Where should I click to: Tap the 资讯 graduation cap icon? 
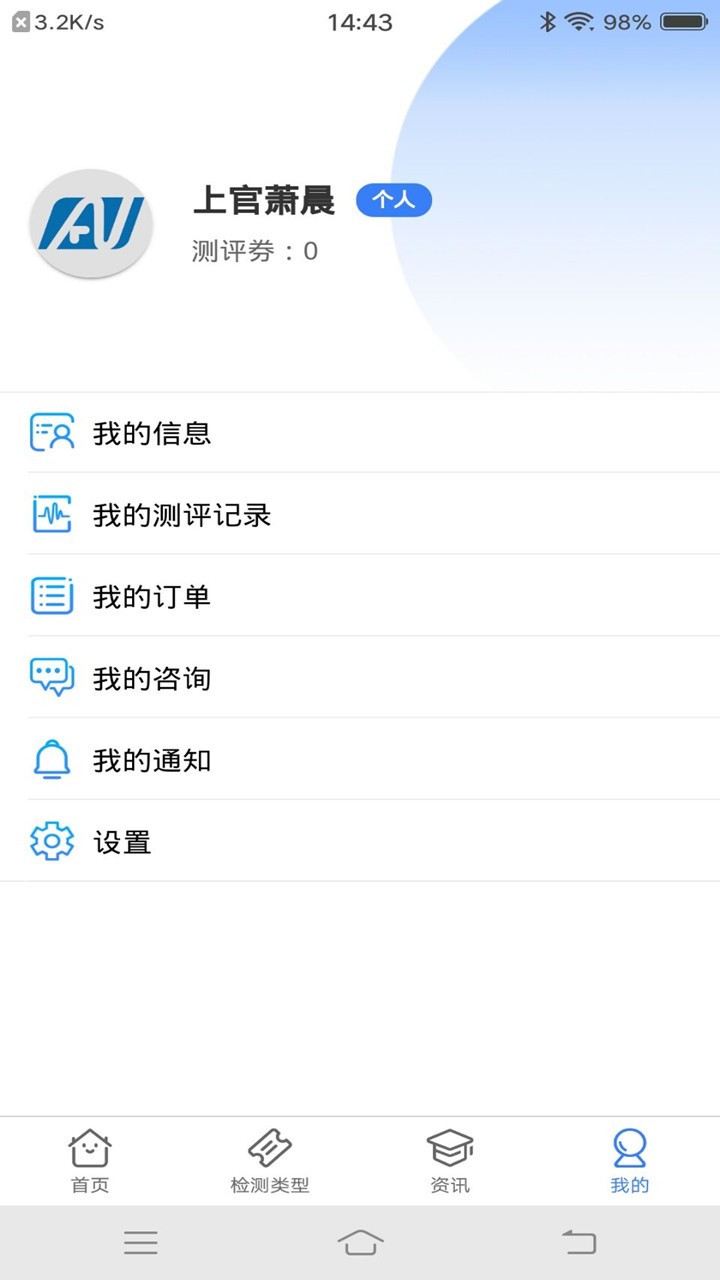(449, 1148)
